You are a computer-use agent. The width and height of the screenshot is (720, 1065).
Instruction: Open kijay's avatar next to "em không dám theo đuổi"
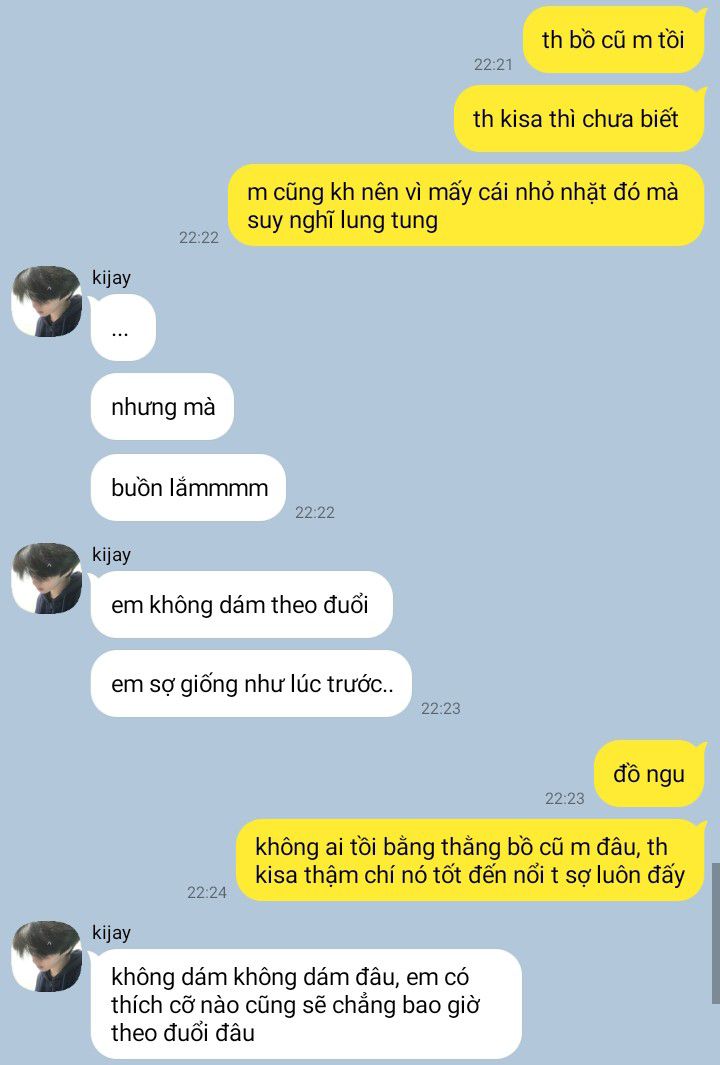(x=47, y=579)
